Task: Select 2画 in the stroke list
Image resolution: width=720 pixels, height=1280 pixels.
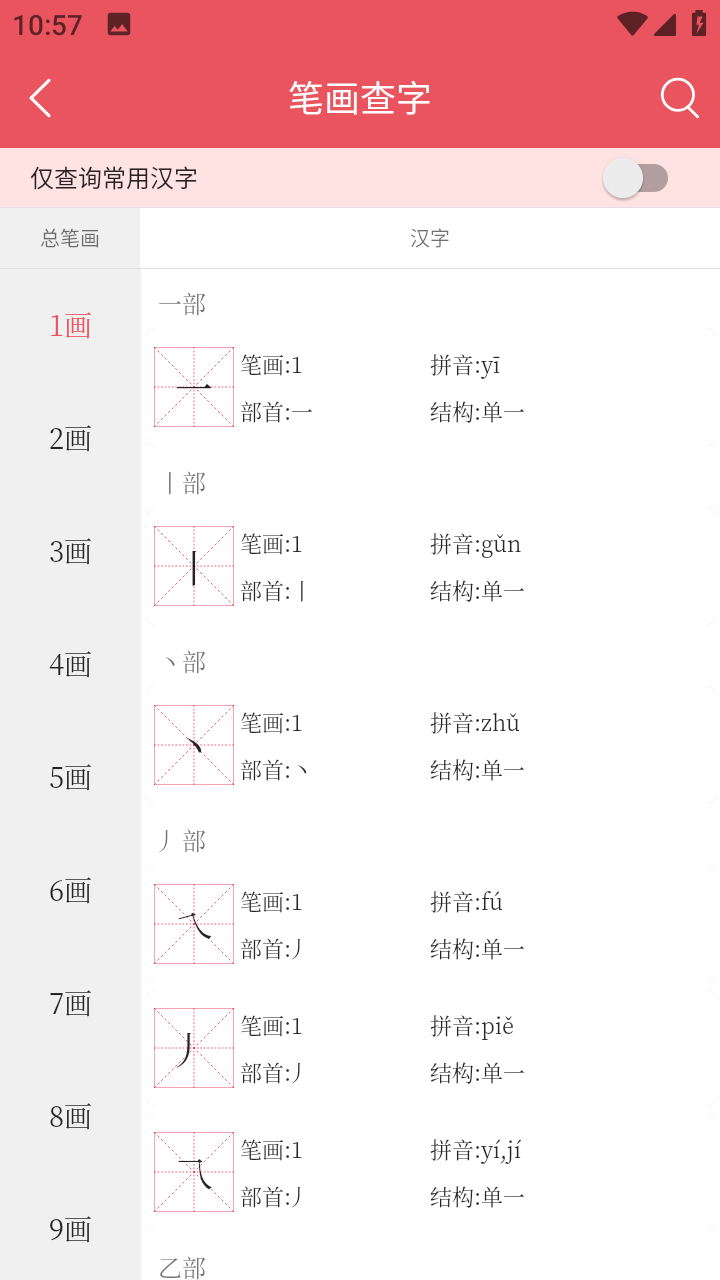Action: [x=70, y=438]
